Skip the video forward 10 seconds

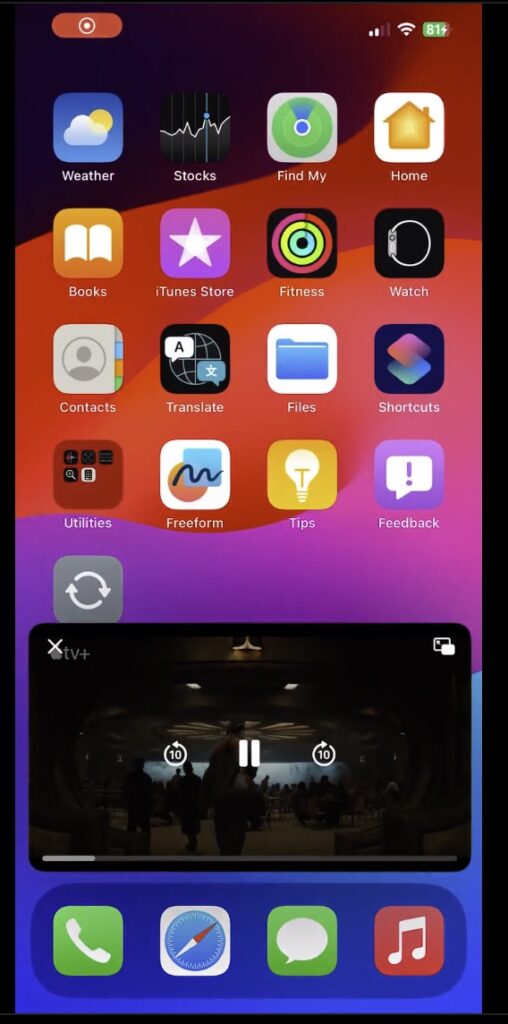pos(323,754)
